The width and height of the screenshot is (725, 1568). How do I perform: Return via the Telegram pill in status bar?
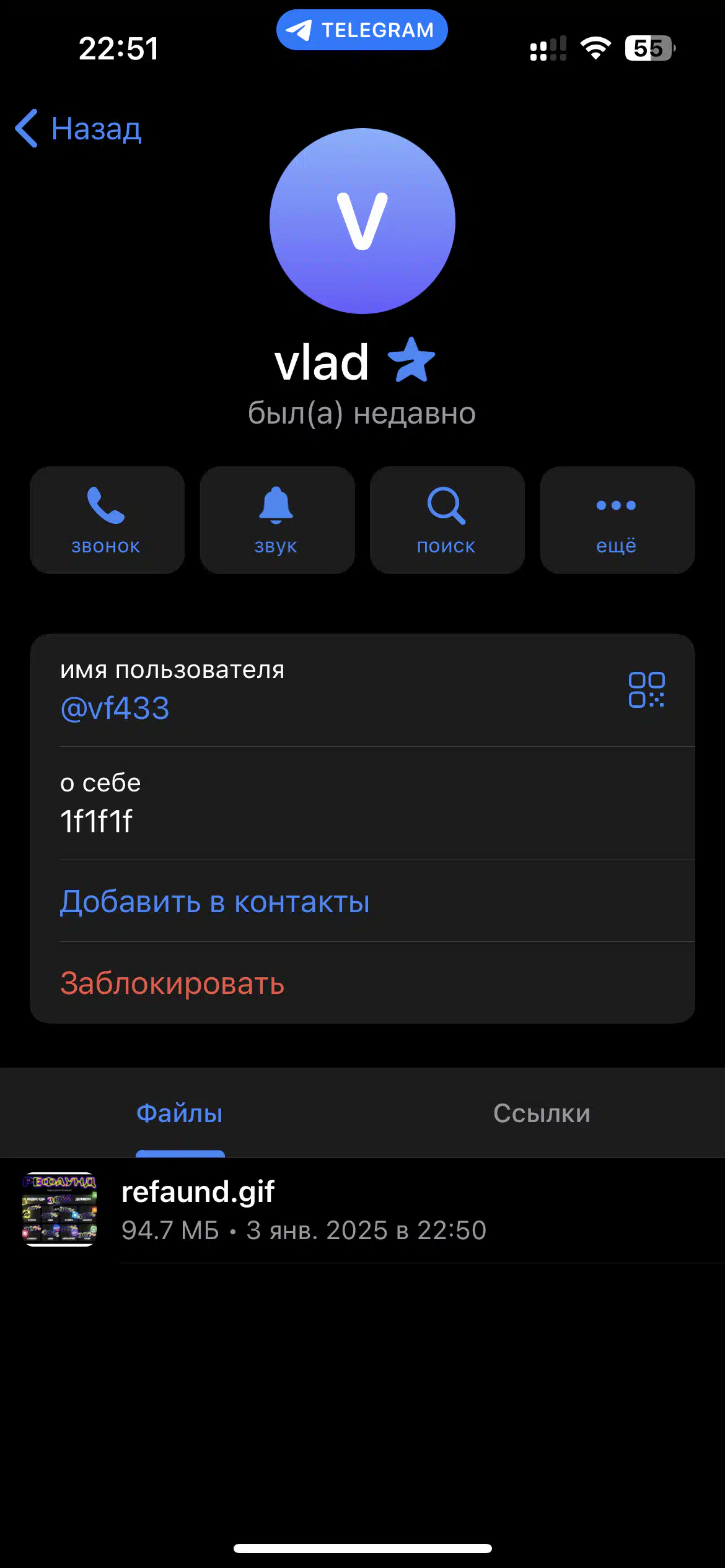coord(362,30)
